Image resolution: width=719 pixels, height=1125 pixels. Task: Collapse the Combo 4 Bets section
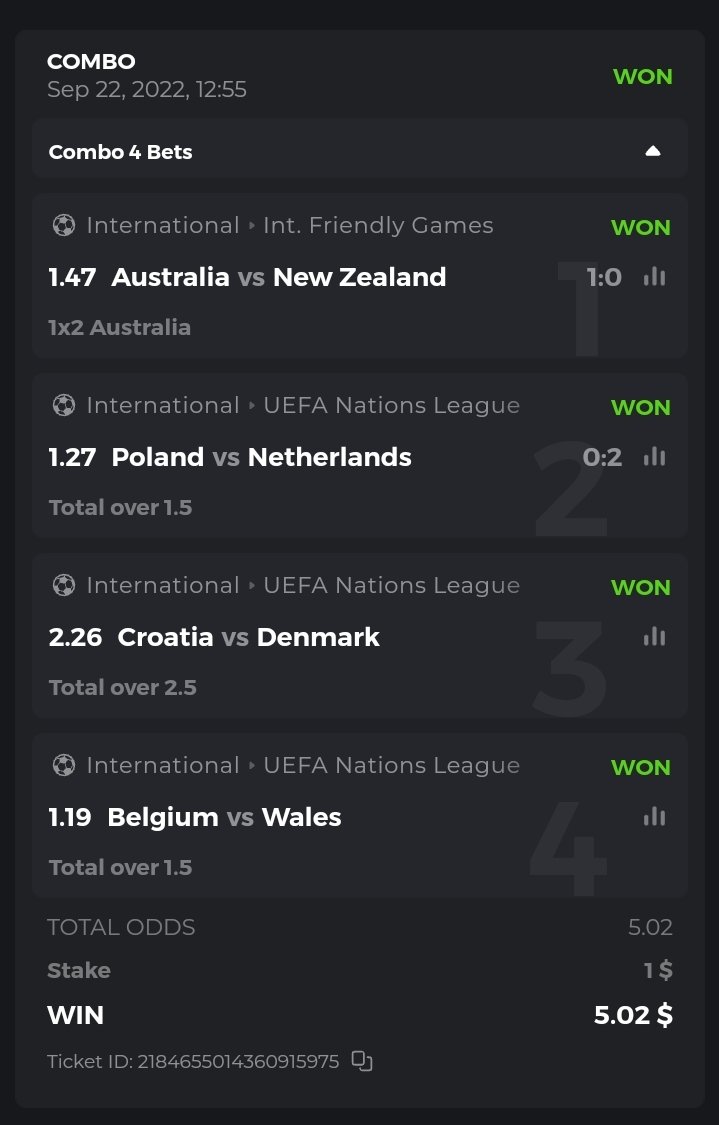click(x=653, y=152)
